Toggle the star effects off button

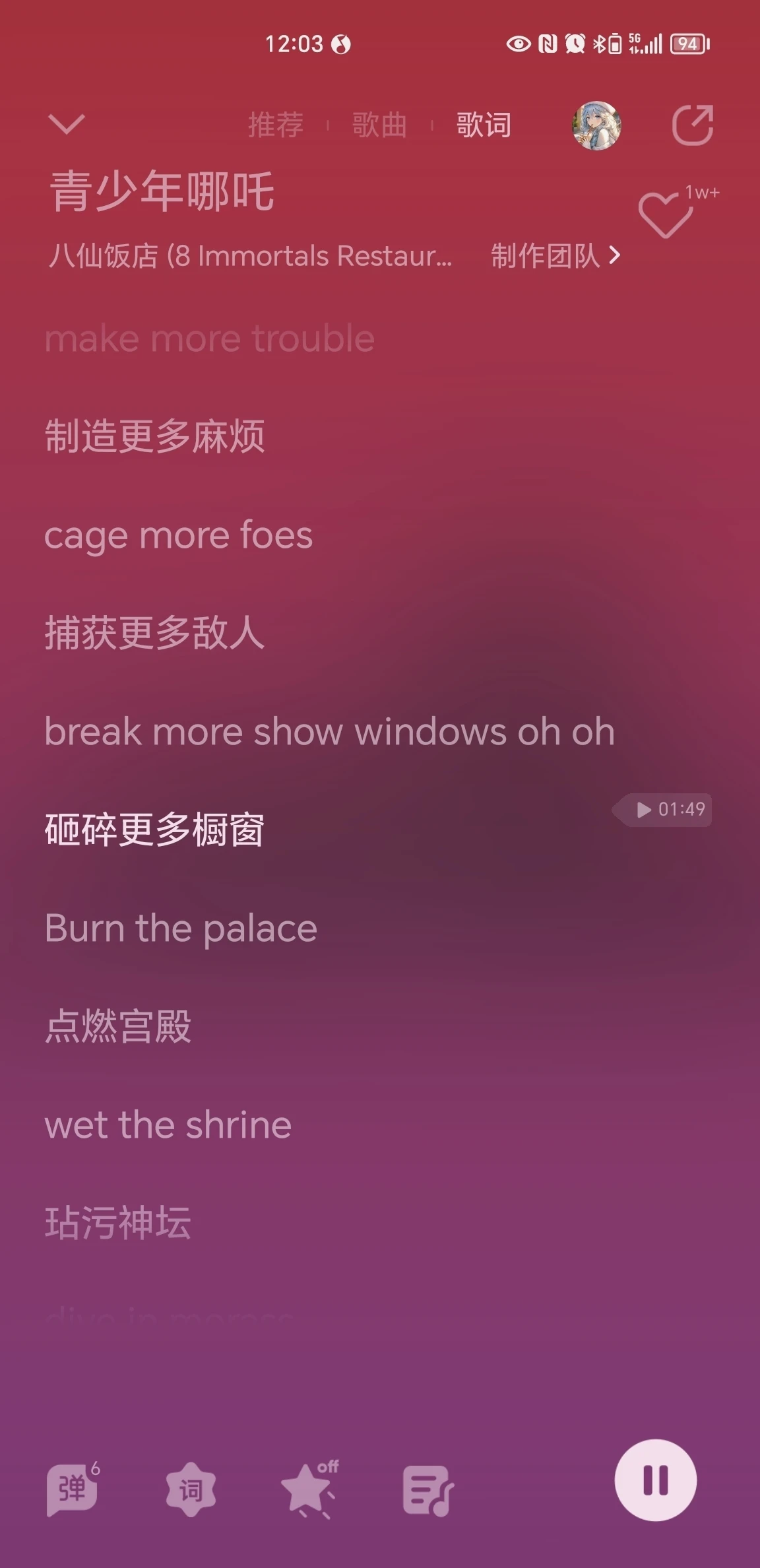click(309, 1489)
